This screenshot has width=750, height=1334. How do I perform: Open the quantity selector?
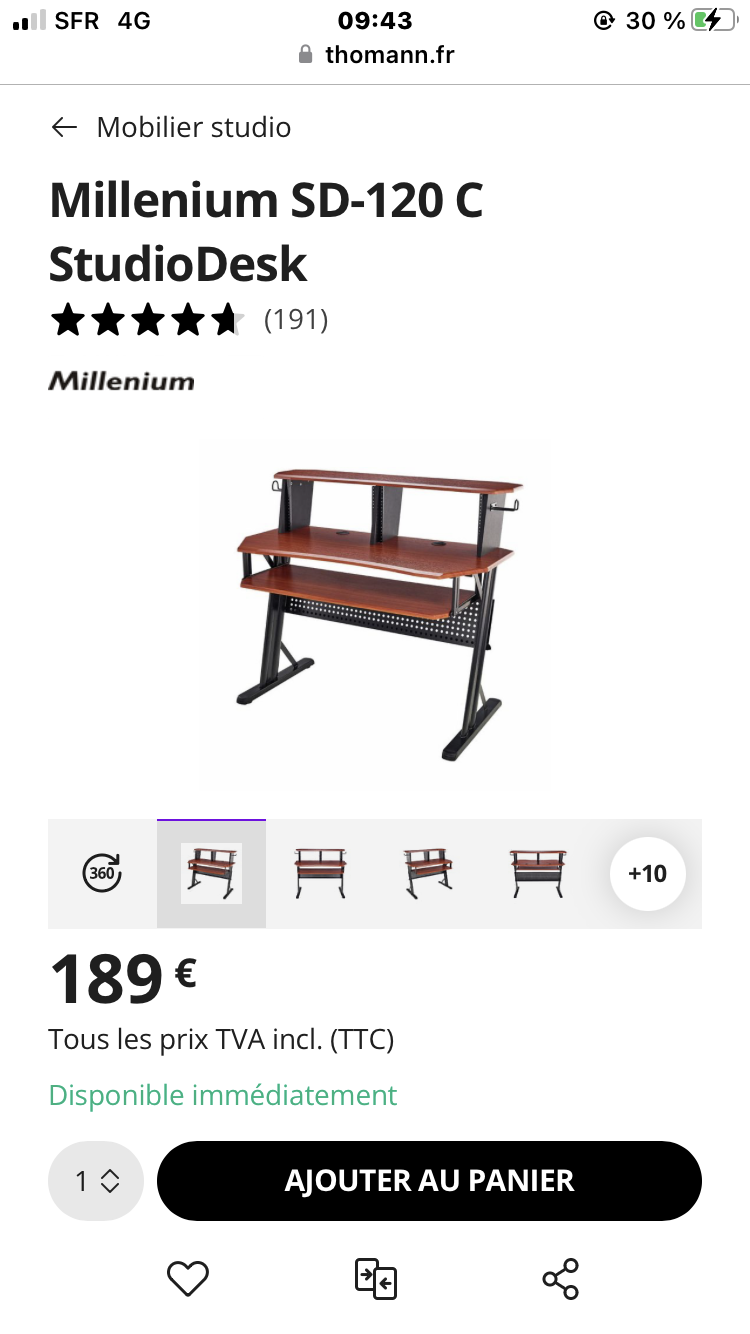(x=96, y=1181)
